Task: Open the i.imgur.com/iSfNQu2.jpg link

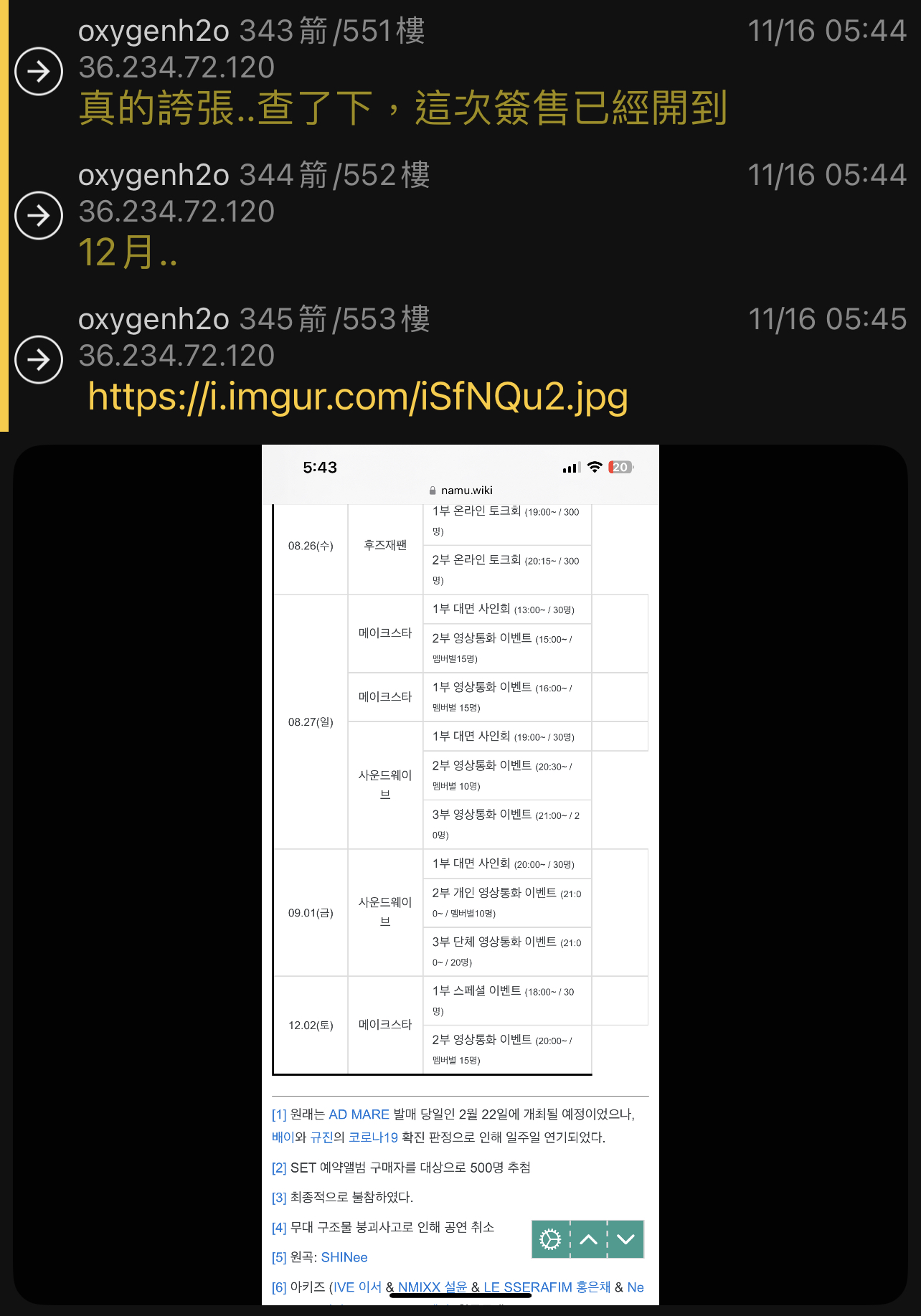Action: tap(357, 397)
